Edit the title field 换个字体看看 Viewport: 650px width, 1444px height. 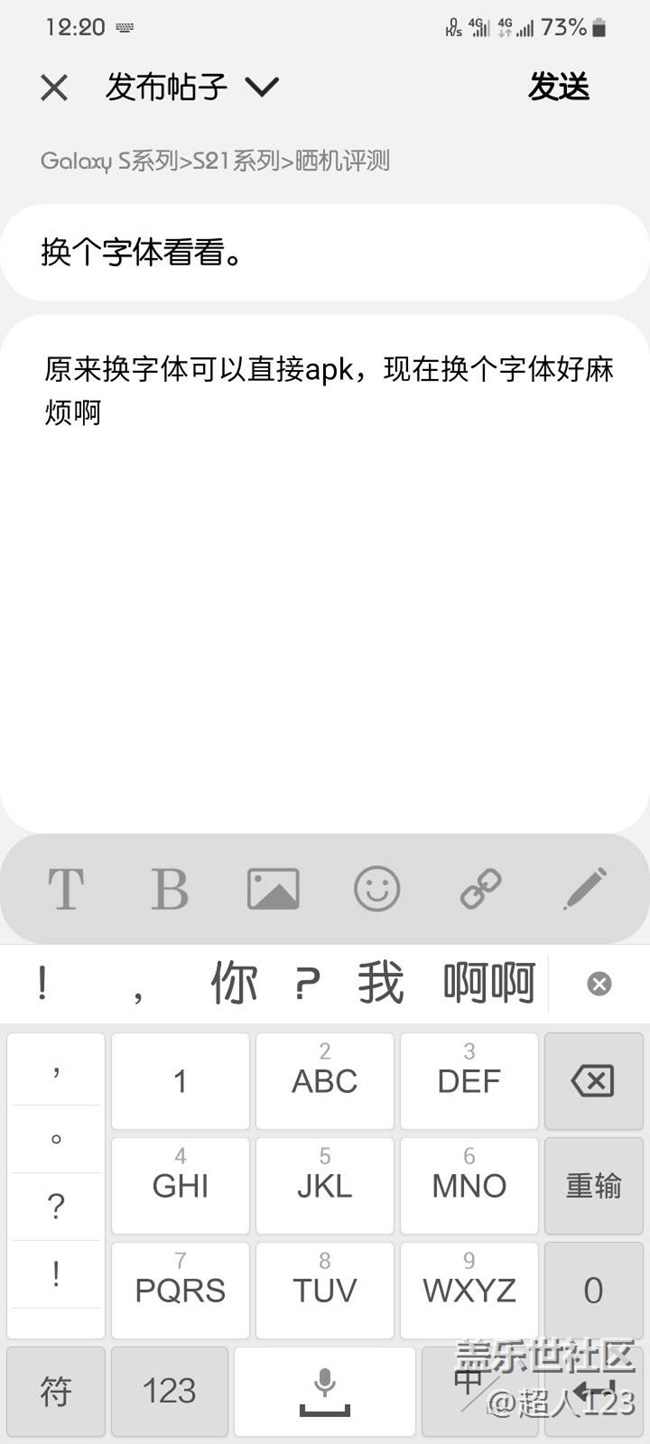(324, 253)
